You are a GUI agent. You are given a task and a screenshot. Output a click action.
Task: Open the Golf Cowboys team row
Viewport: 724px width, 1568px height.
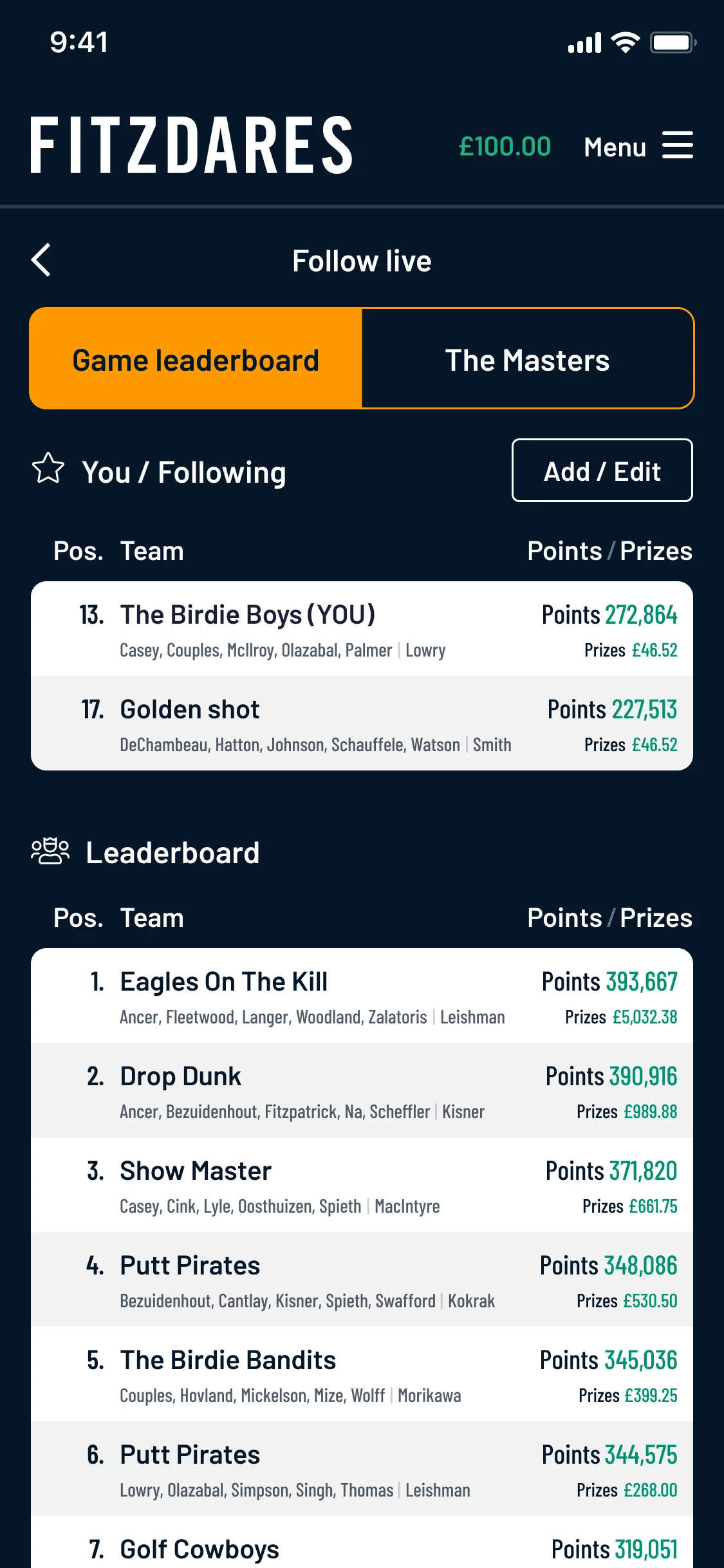point(362,1547)
